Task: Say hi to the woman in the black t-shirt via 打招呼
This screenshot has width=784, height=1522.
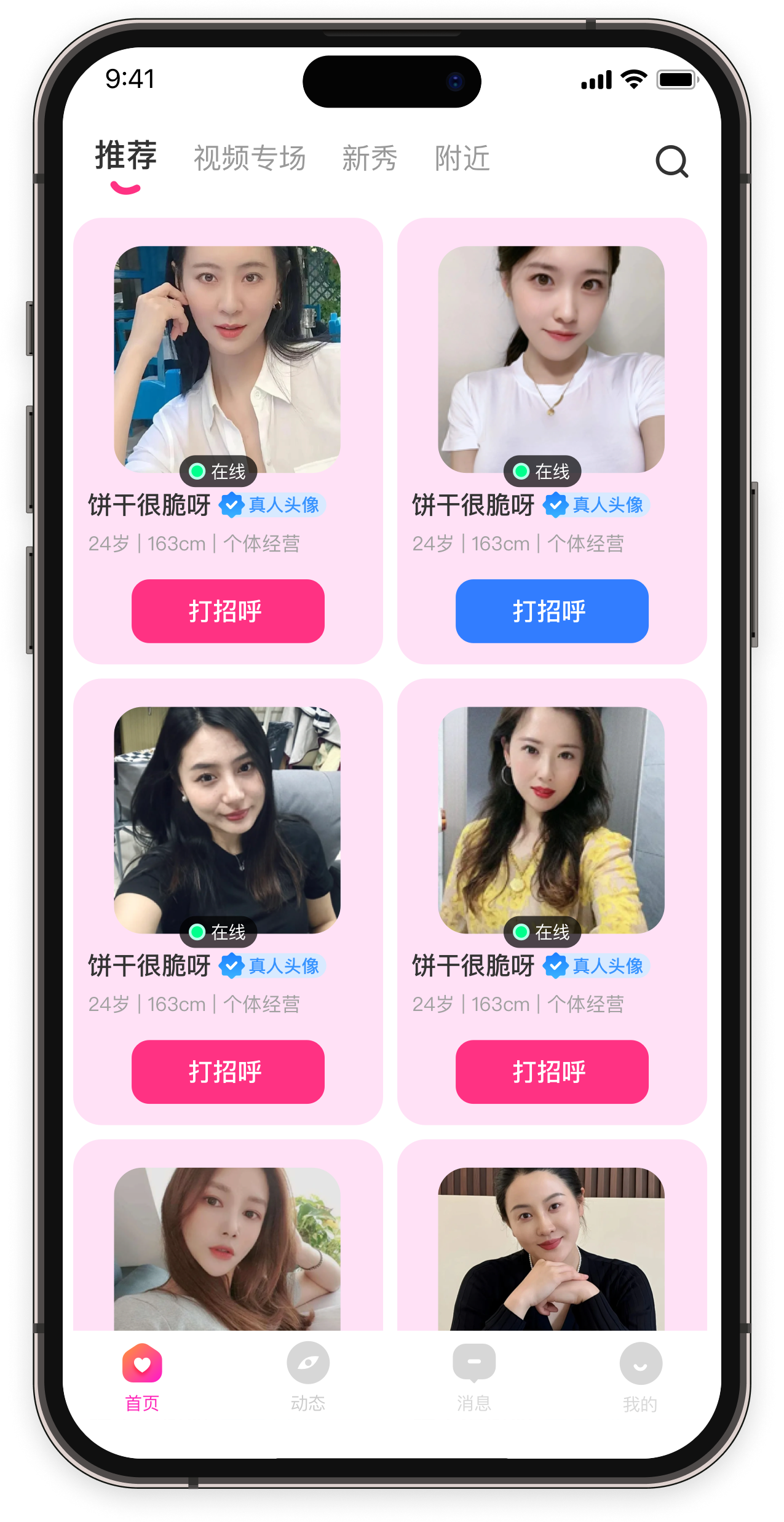Action: tap(228, 1072)
